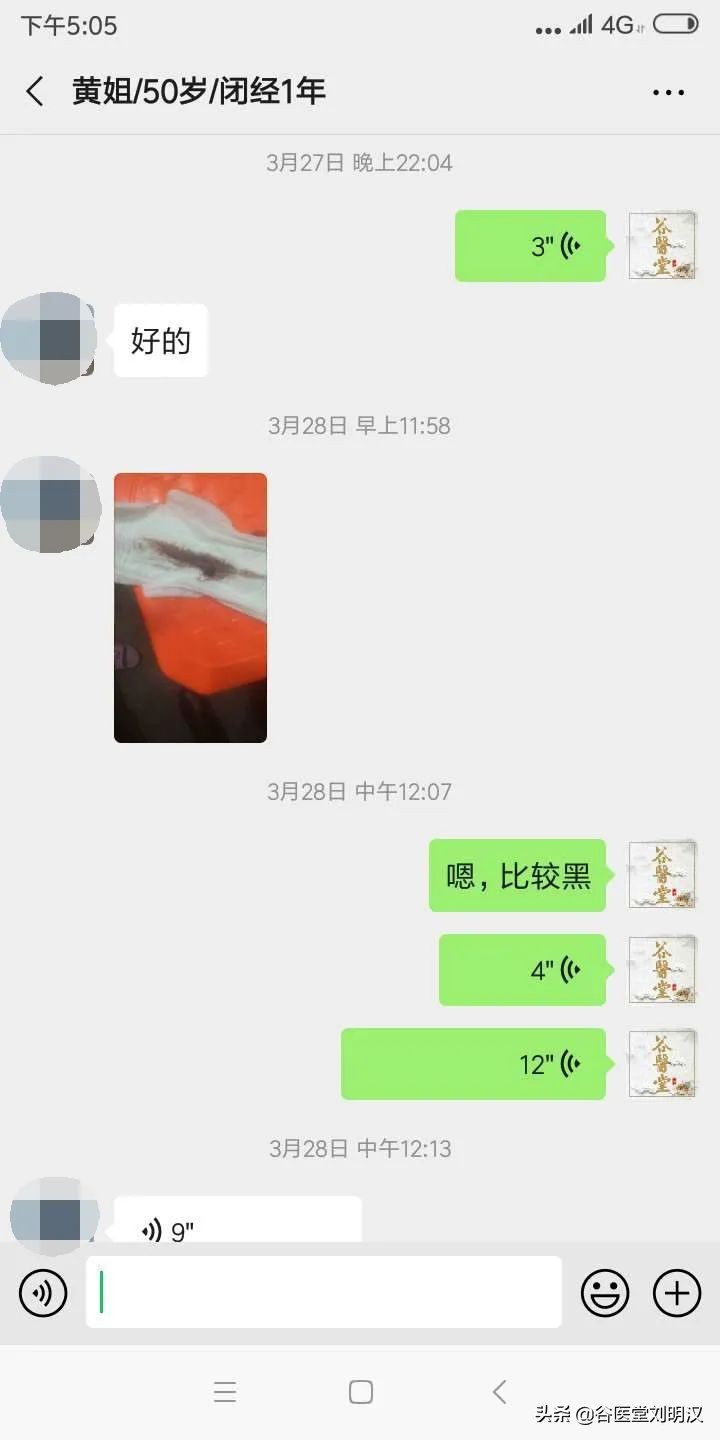Tap the plus icon to open more functions

coord(675,1292)
